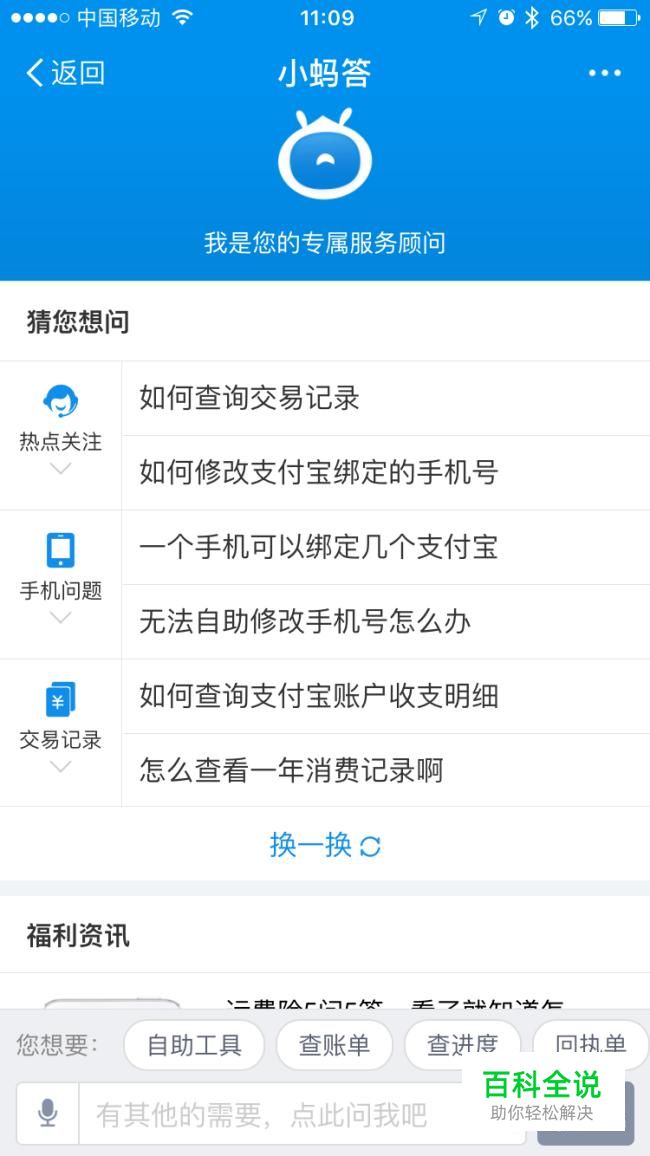The image size is (650, 1156).
Task: View 如何查询支付宝账户收支明细
Action: click(x=385, y=696)
